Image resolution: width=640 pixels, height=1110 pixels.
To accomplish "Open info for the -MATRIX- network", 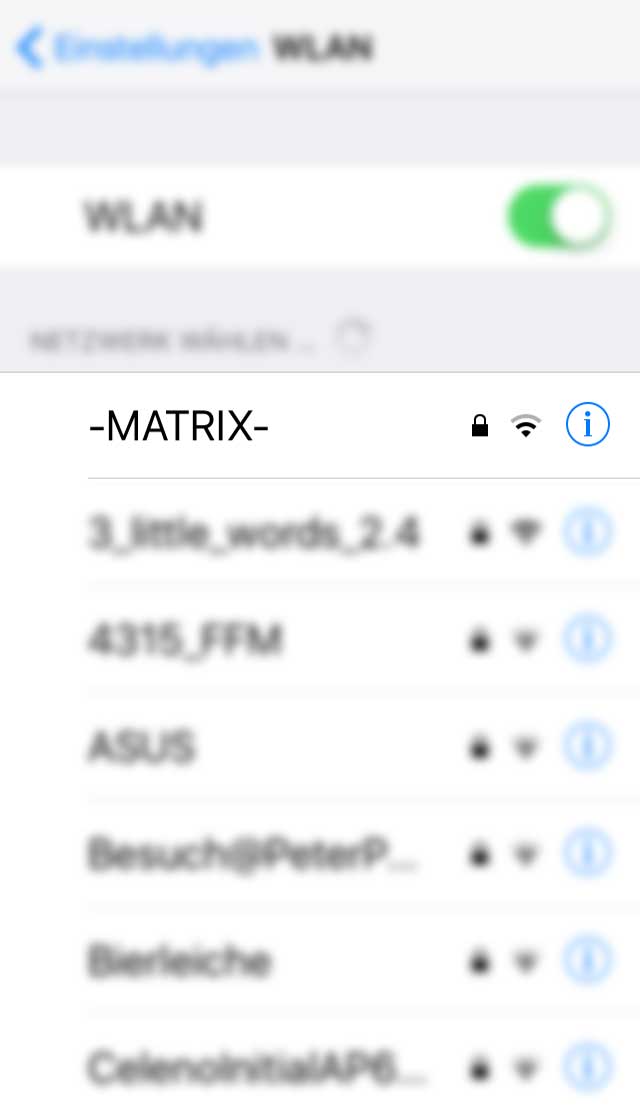I will [x=587, y=427].
